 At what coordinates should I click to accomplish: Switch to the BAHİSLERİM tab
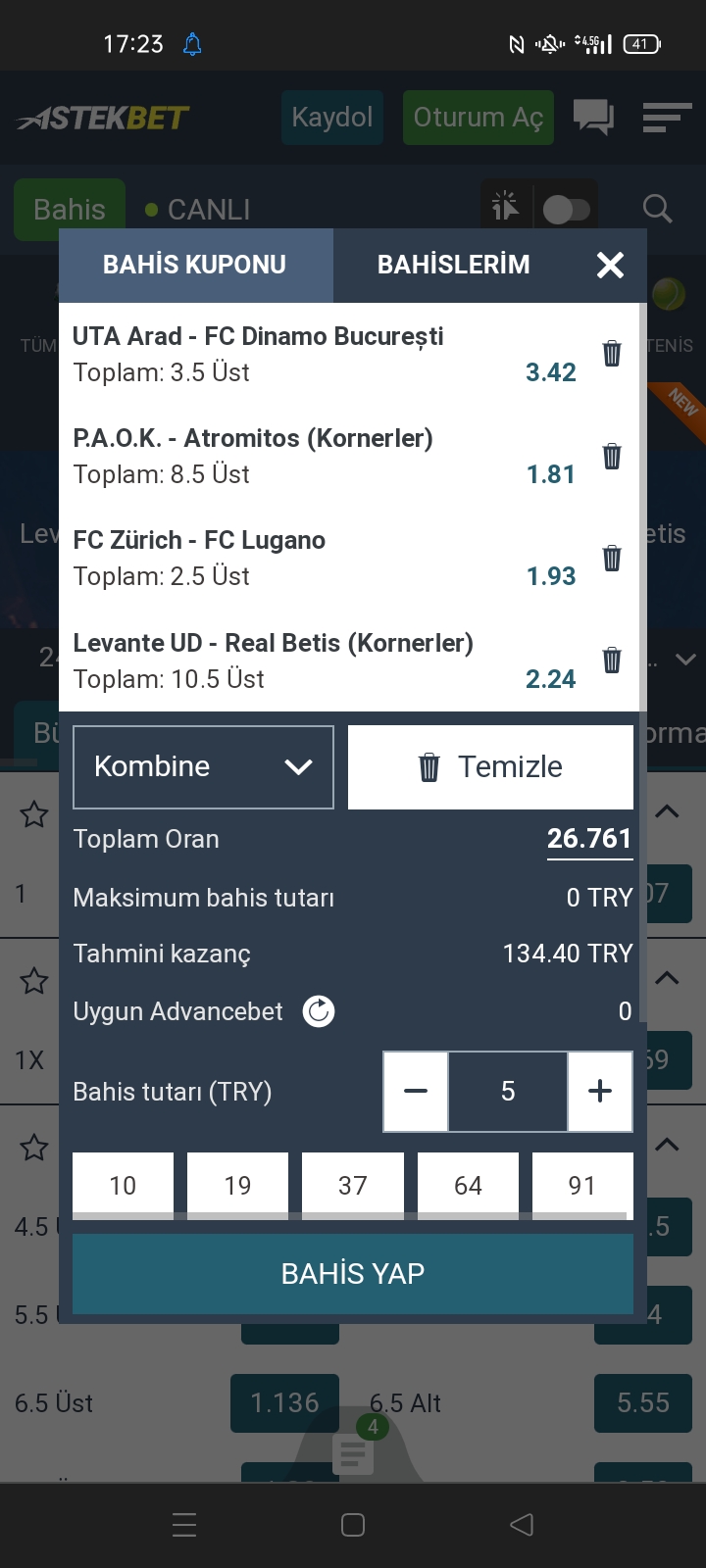point(453,265)
